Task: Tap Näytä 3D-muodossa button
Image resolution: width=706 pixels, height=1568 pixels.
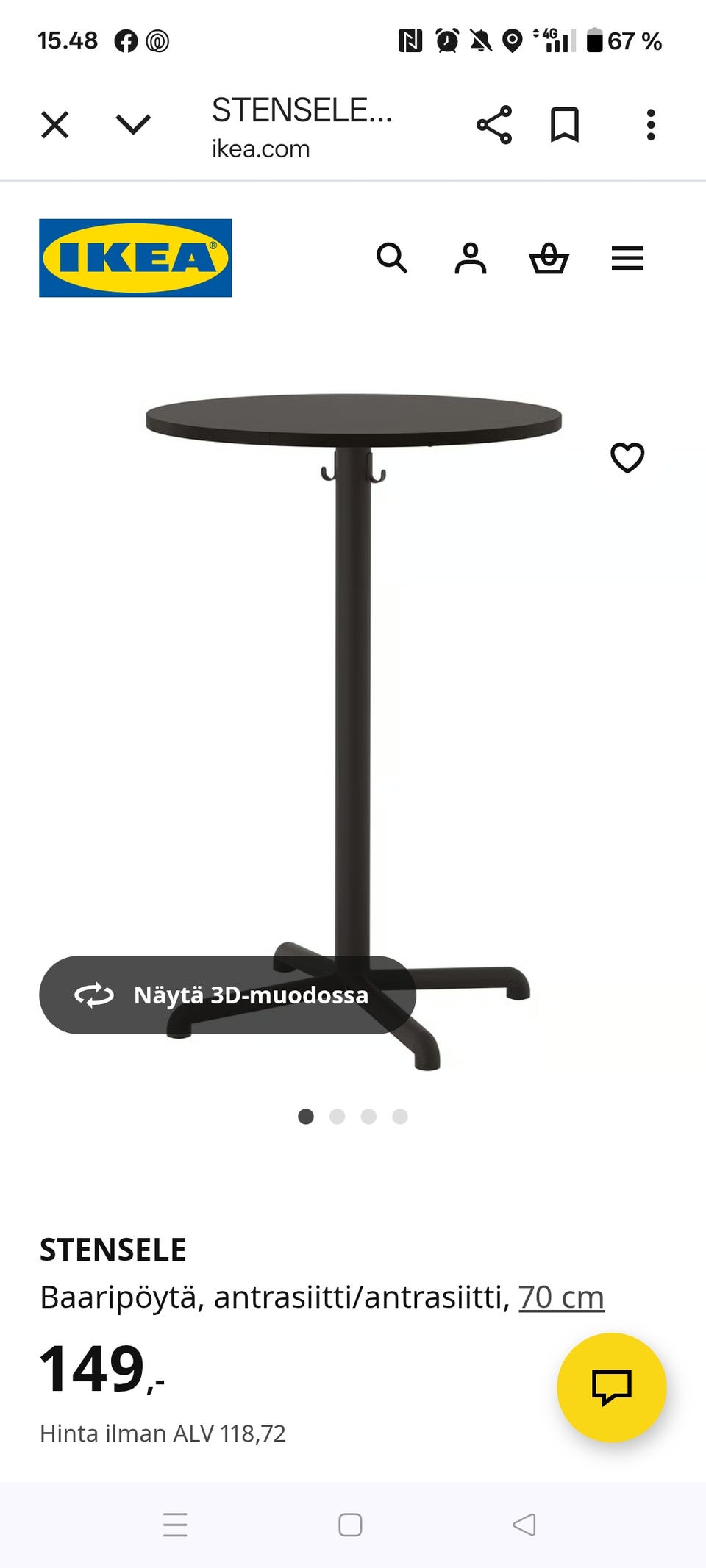Action: 227,995
